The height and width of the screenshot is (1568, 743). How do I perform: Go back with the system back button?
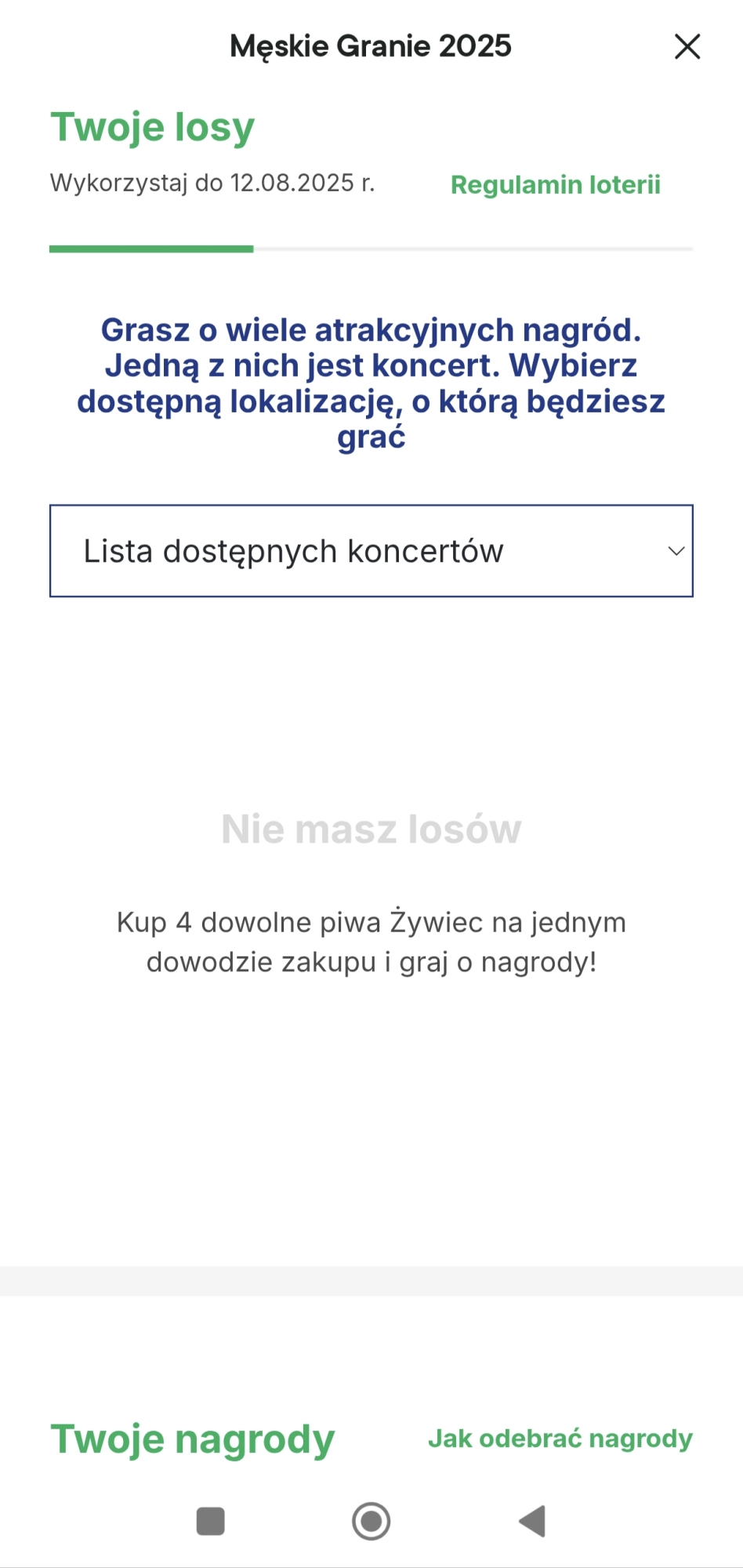coord(532,1521)
